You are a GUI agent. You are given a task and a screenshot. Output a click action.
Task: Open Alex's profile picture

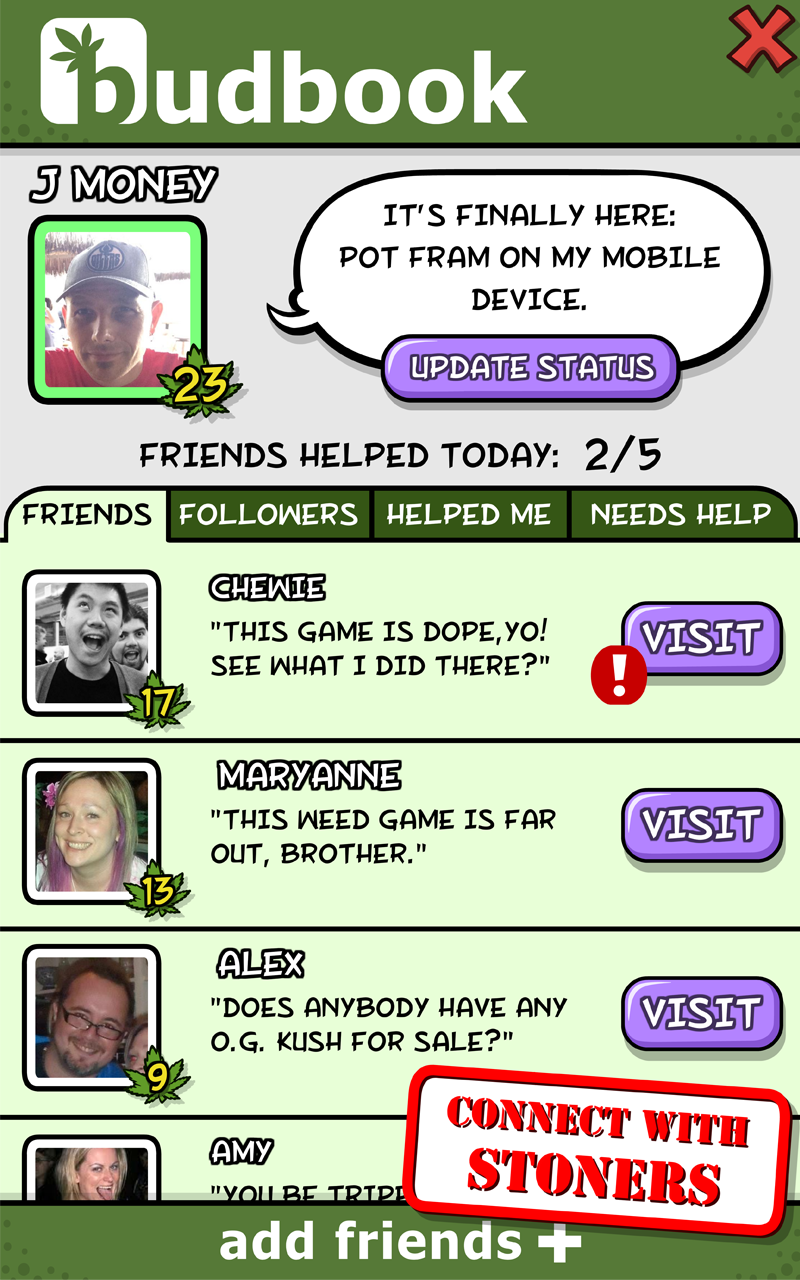click(x=91, y=1015)
